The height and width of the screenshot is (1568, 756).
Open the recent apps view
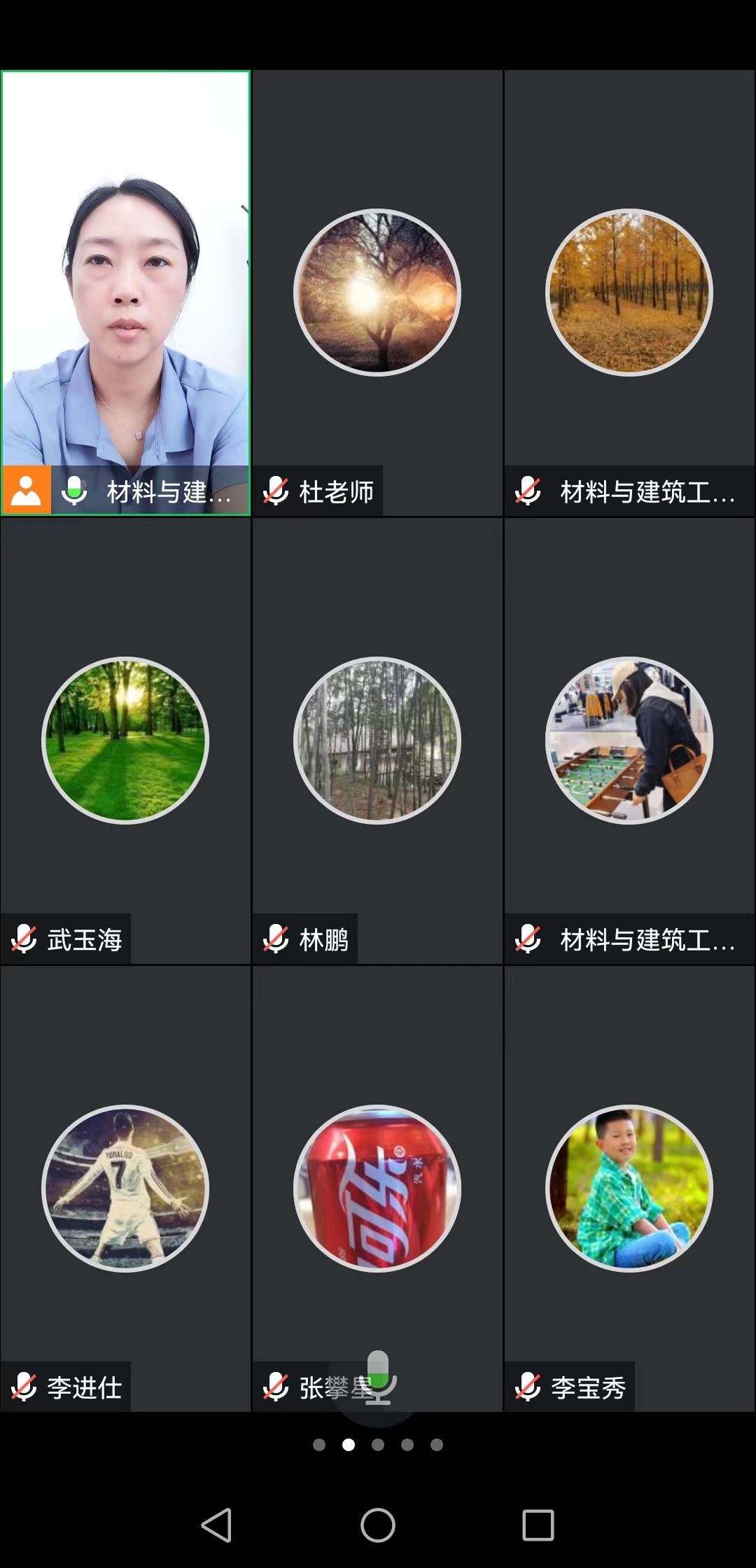538,1525
